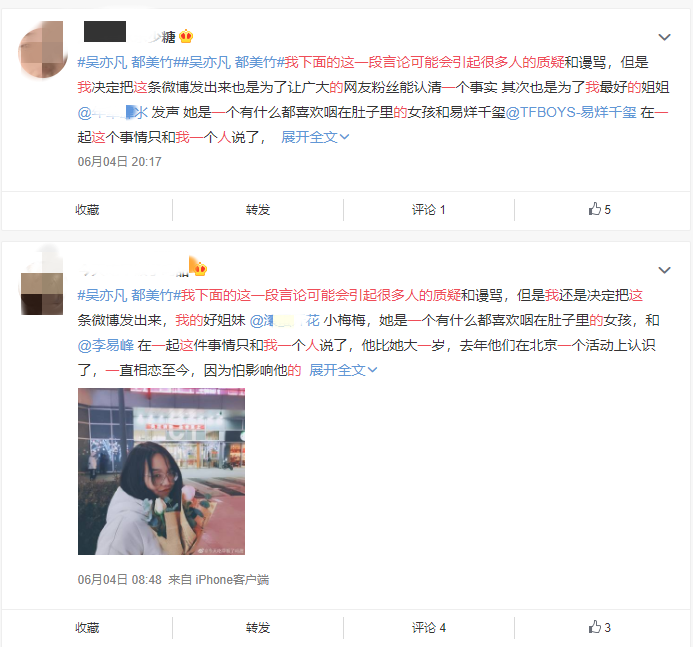Viewport: 693px width, 647px height.
Task: Expand full text of the 08:48 post
Action: (x=342, y=370)
